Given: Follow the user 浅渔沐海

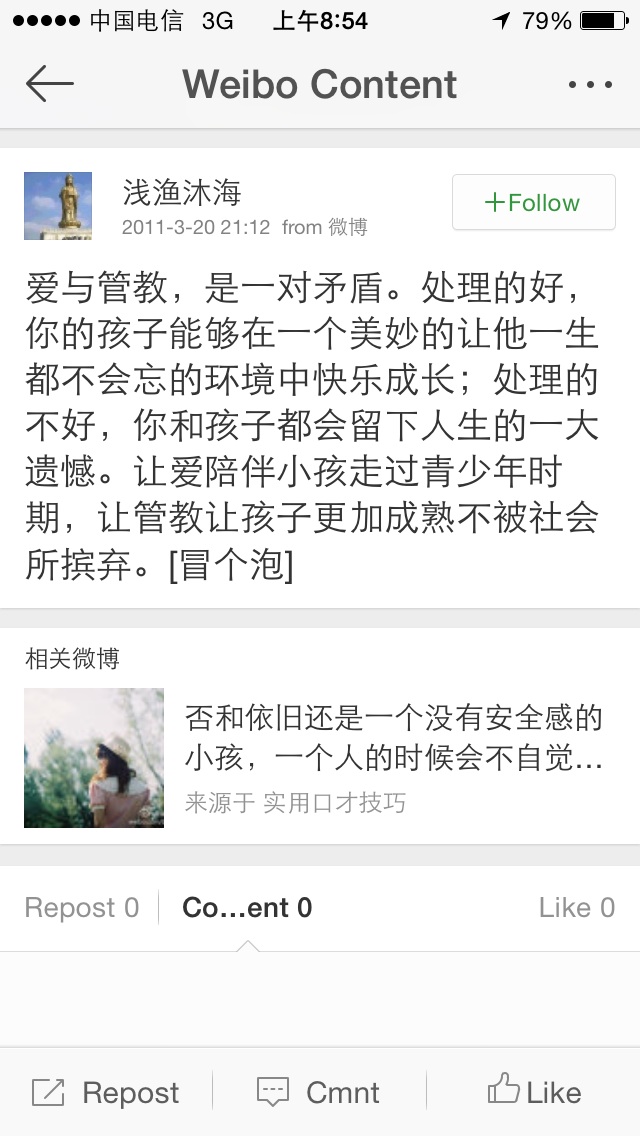Looking at the screenshot, I should [533, 203].
